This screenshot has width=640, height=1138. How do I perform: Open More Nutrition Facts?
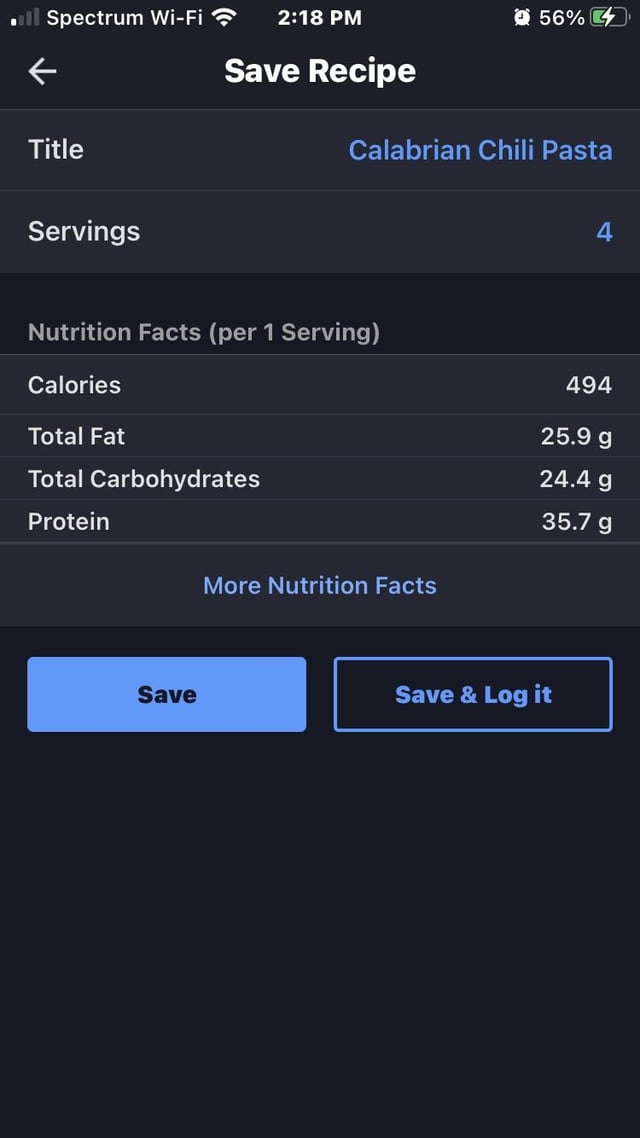(320, 585)
